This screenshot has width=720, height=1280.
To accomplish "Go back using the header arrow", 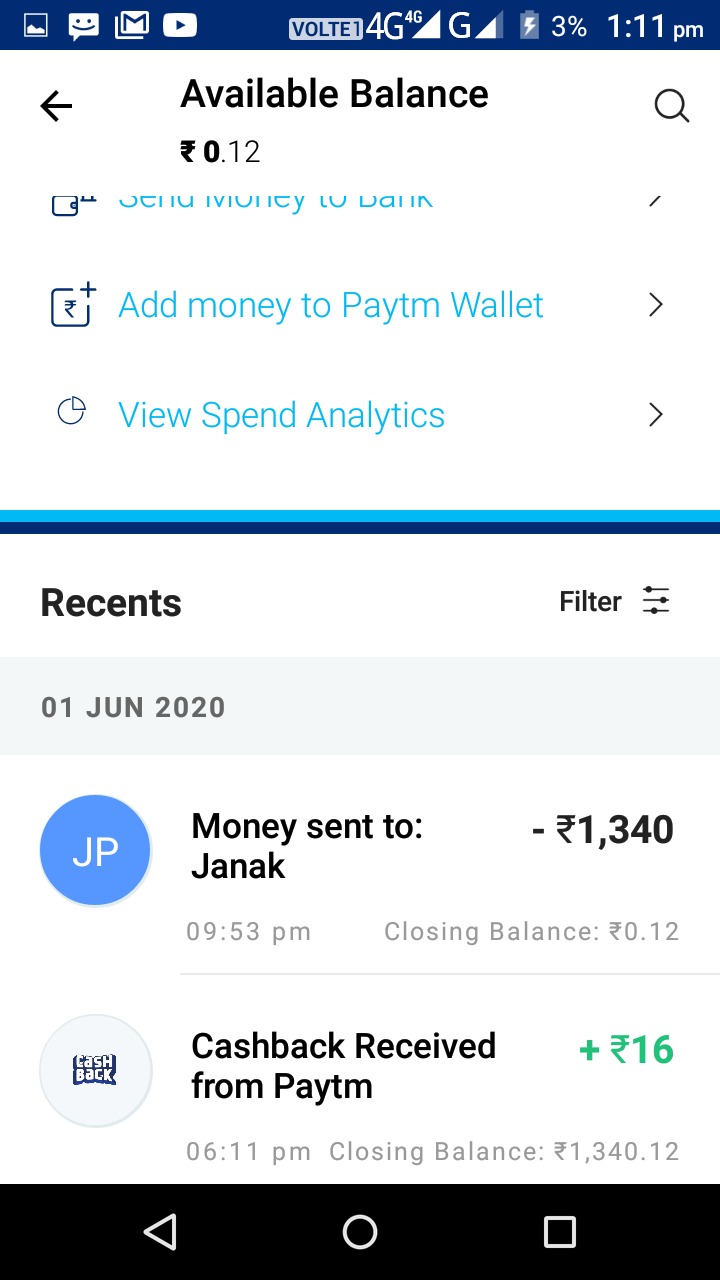I will click(56, 106).
